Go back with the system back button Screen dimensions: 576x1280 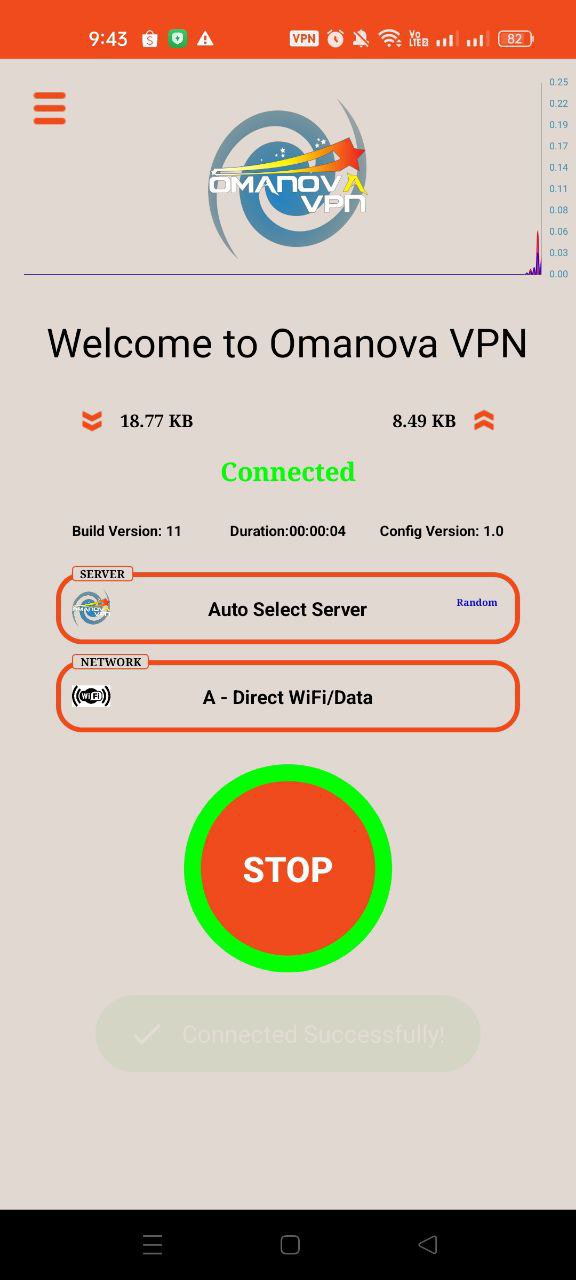428,1244
